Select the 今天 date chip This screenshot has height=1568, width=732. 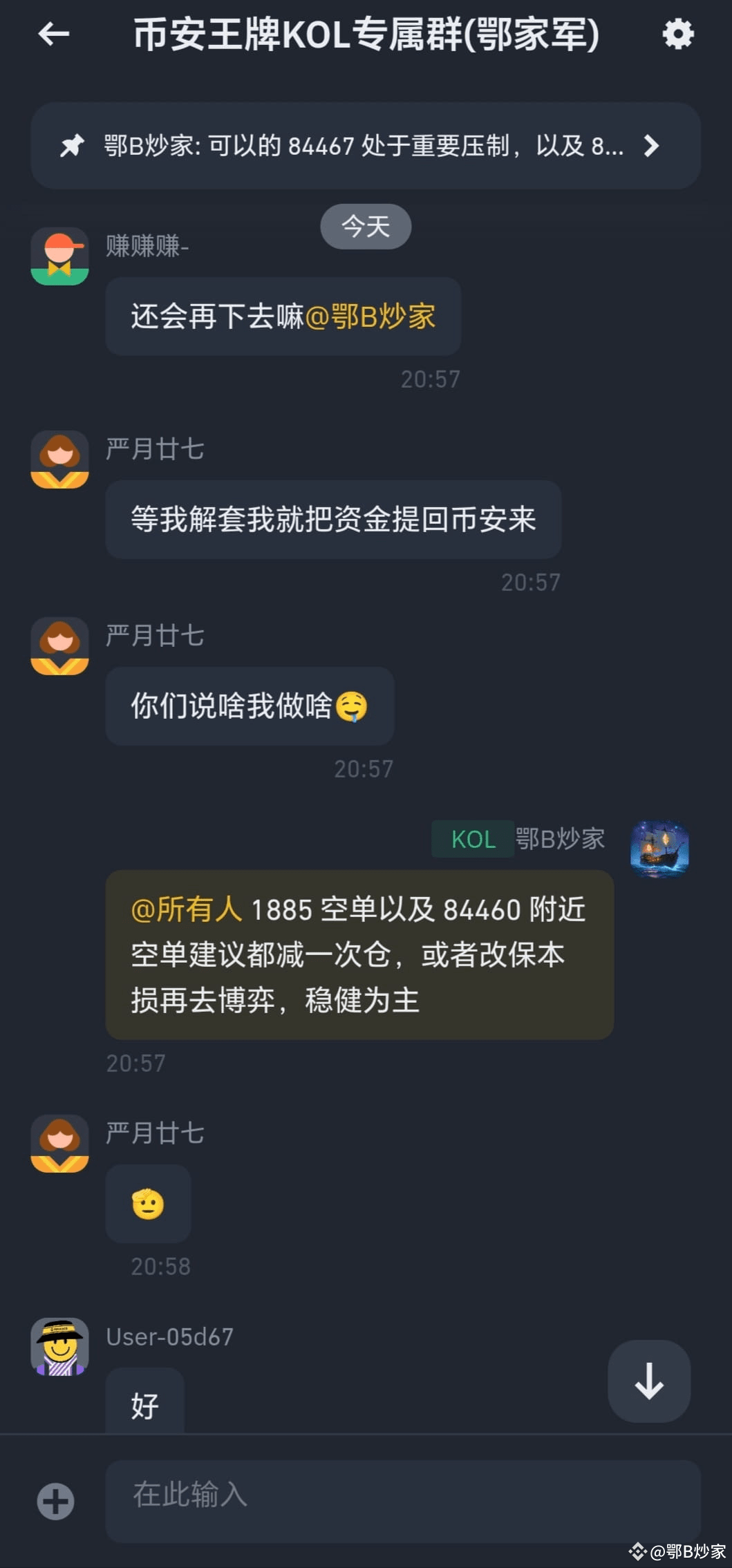pyautogui.click(x=365, y=227)
